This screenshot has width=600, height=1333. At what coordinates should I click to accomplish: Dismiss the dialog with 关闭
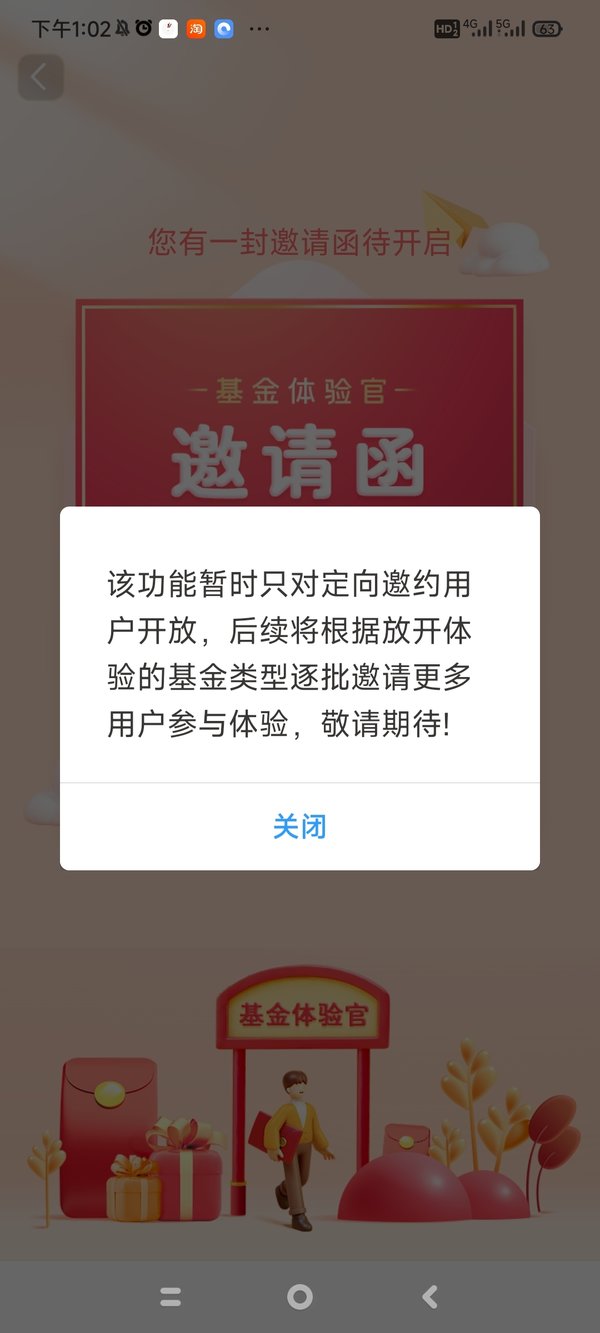click(x=300, y=826)
